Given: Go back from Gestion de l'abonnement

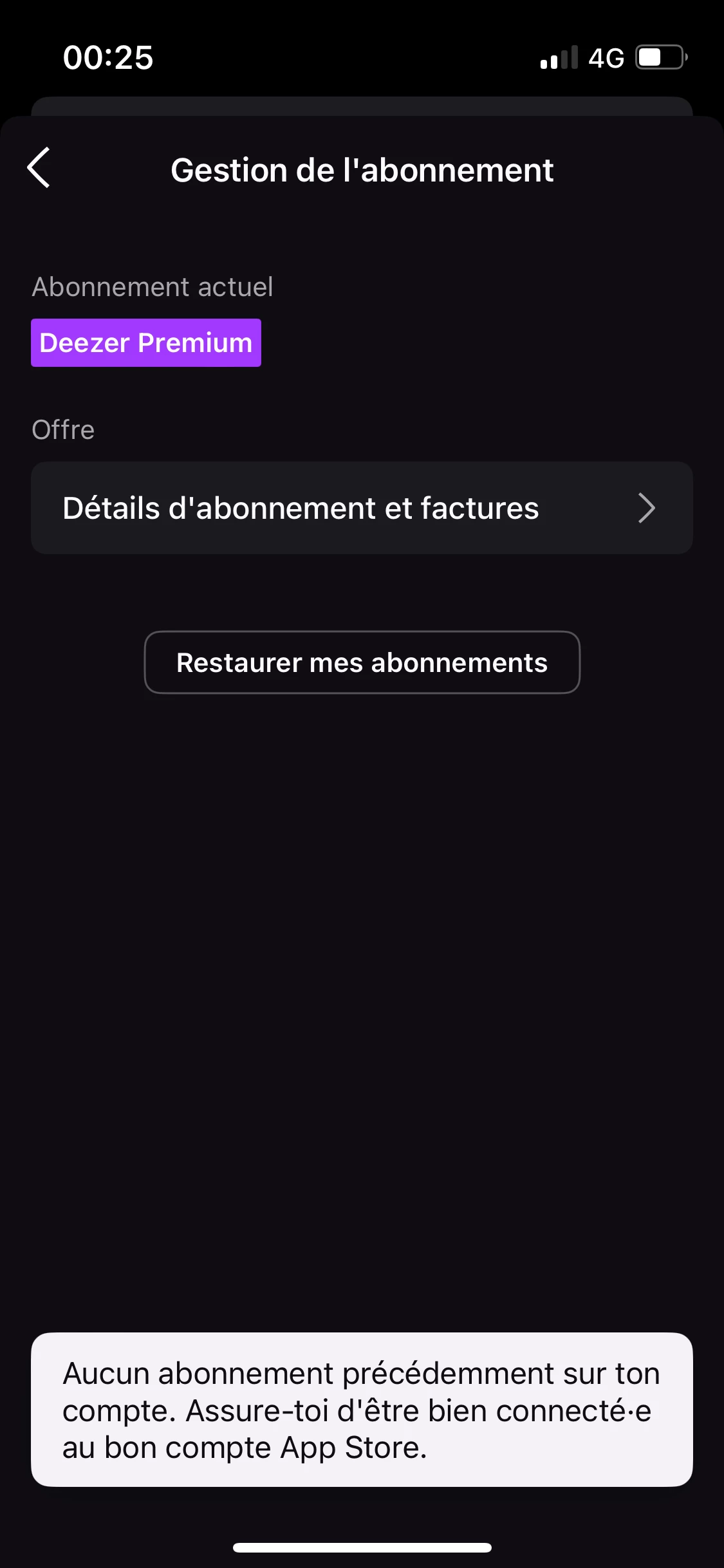Looking at the screenshot, I should [40, 168].
